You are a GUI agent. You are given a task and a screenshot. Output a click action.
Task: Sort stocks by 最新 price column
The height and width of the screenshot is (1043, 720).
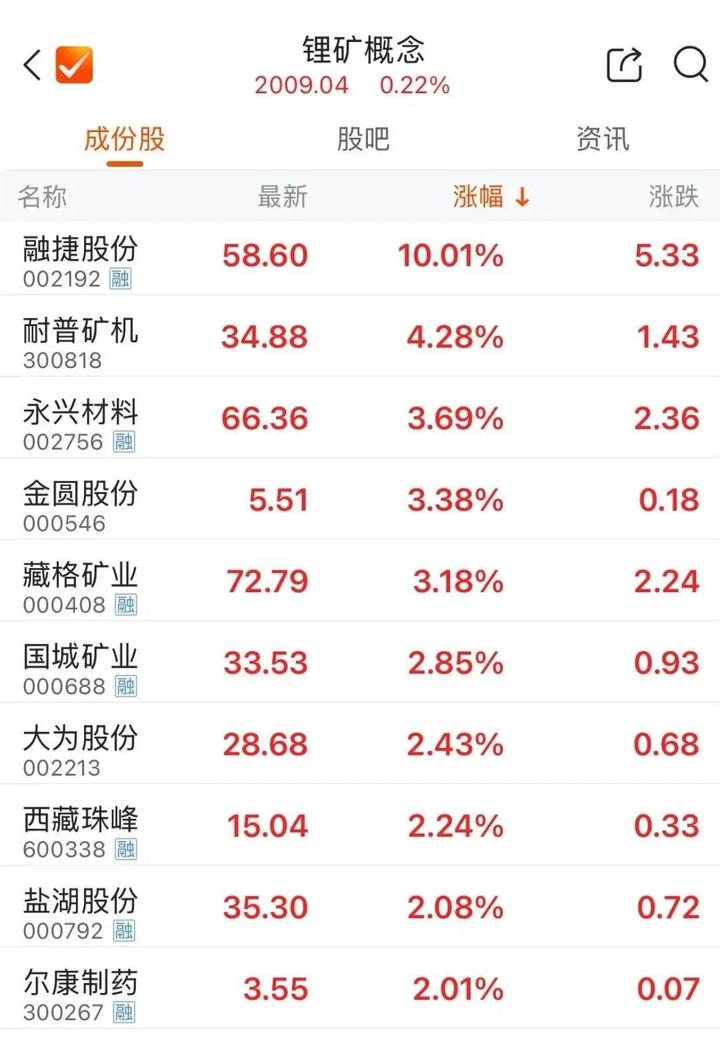coord(282,197)
